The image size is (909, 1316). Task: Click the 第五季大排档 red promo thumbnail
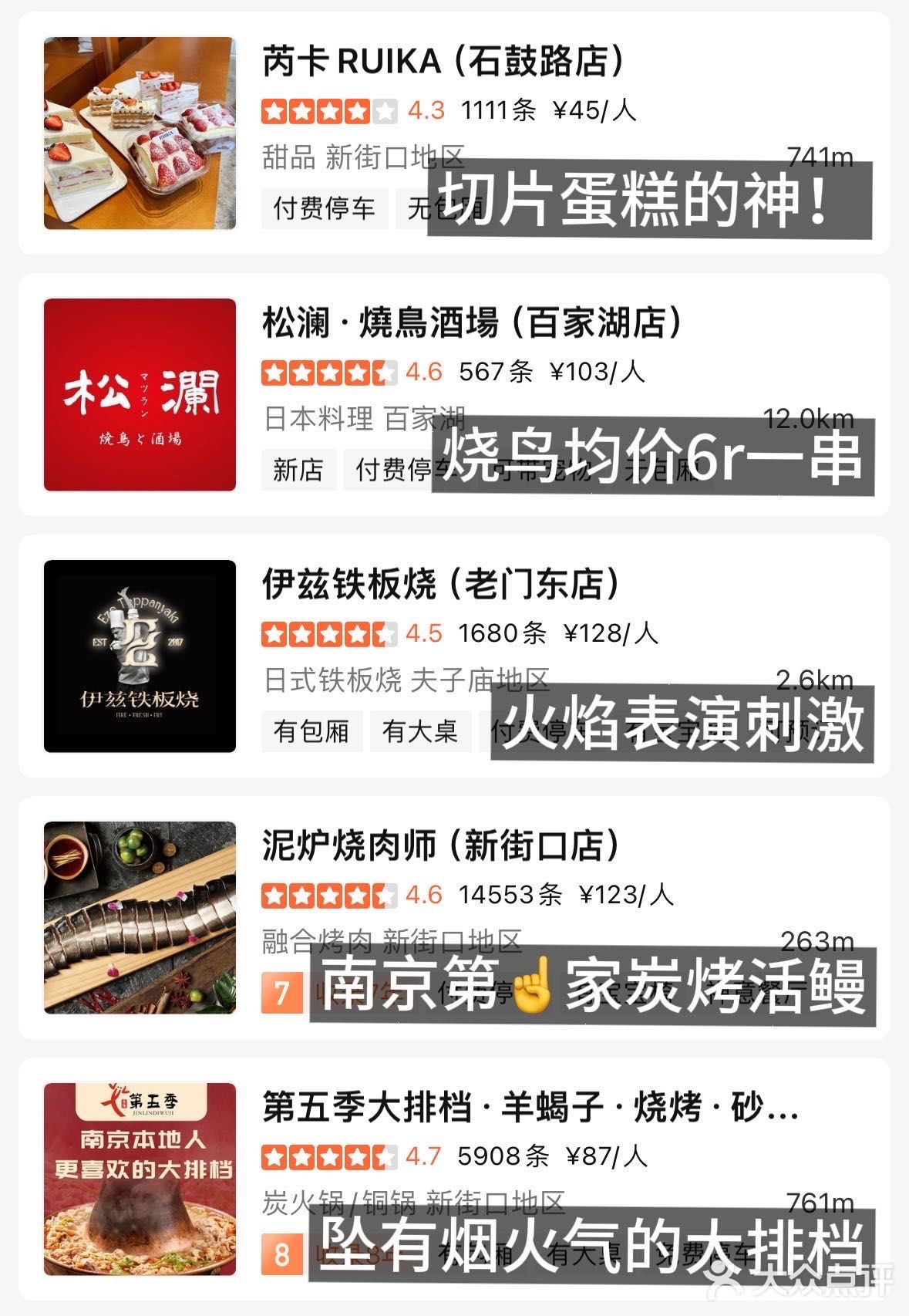pos(139,1179)
